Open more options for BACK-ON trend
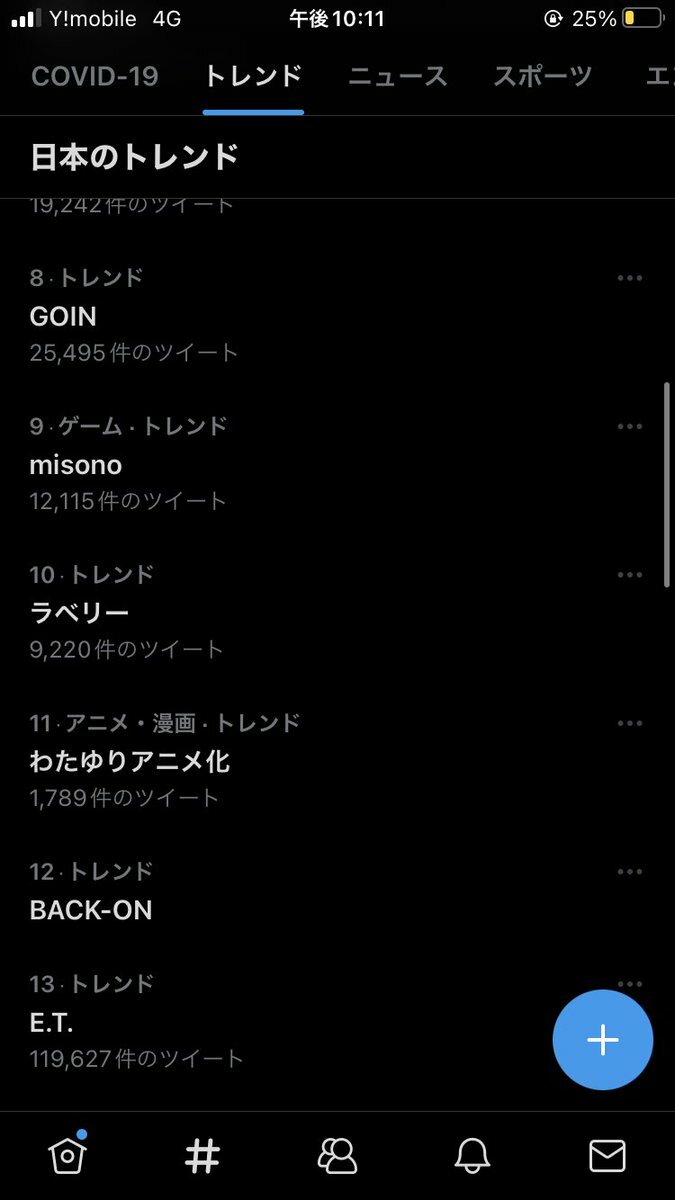The image size is (675, 1200). click(630, 871)
